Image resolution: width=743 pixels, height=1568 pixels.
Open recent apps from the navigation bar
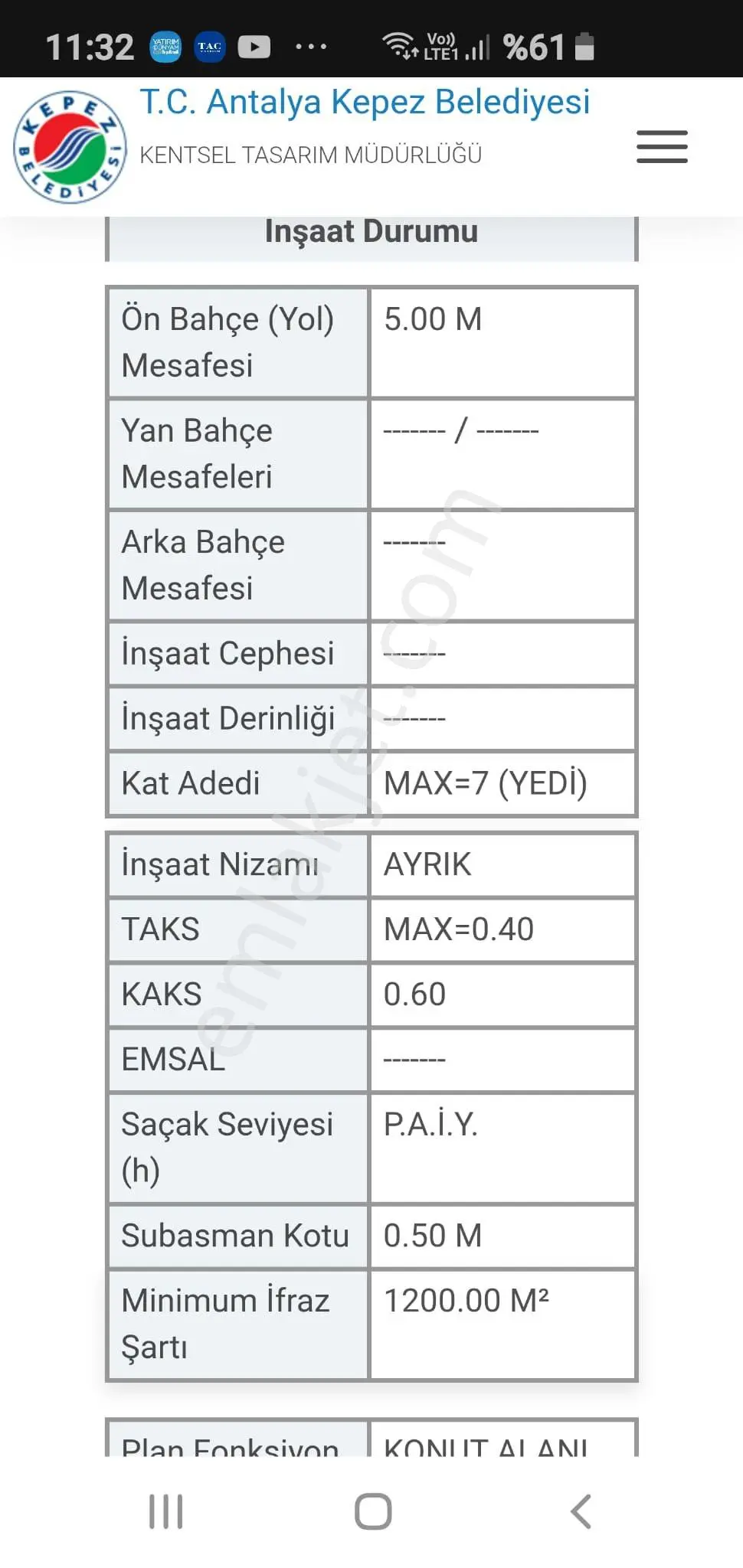coord(166,1511)
